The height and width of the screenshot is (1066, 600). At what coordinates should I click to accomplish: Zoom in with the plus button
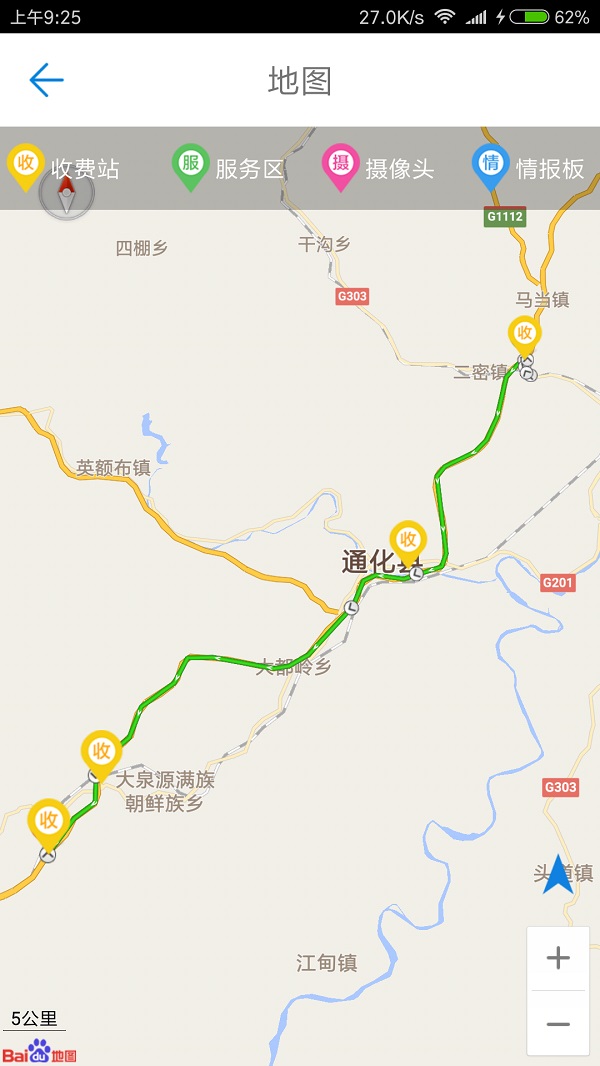pos(558,958)
